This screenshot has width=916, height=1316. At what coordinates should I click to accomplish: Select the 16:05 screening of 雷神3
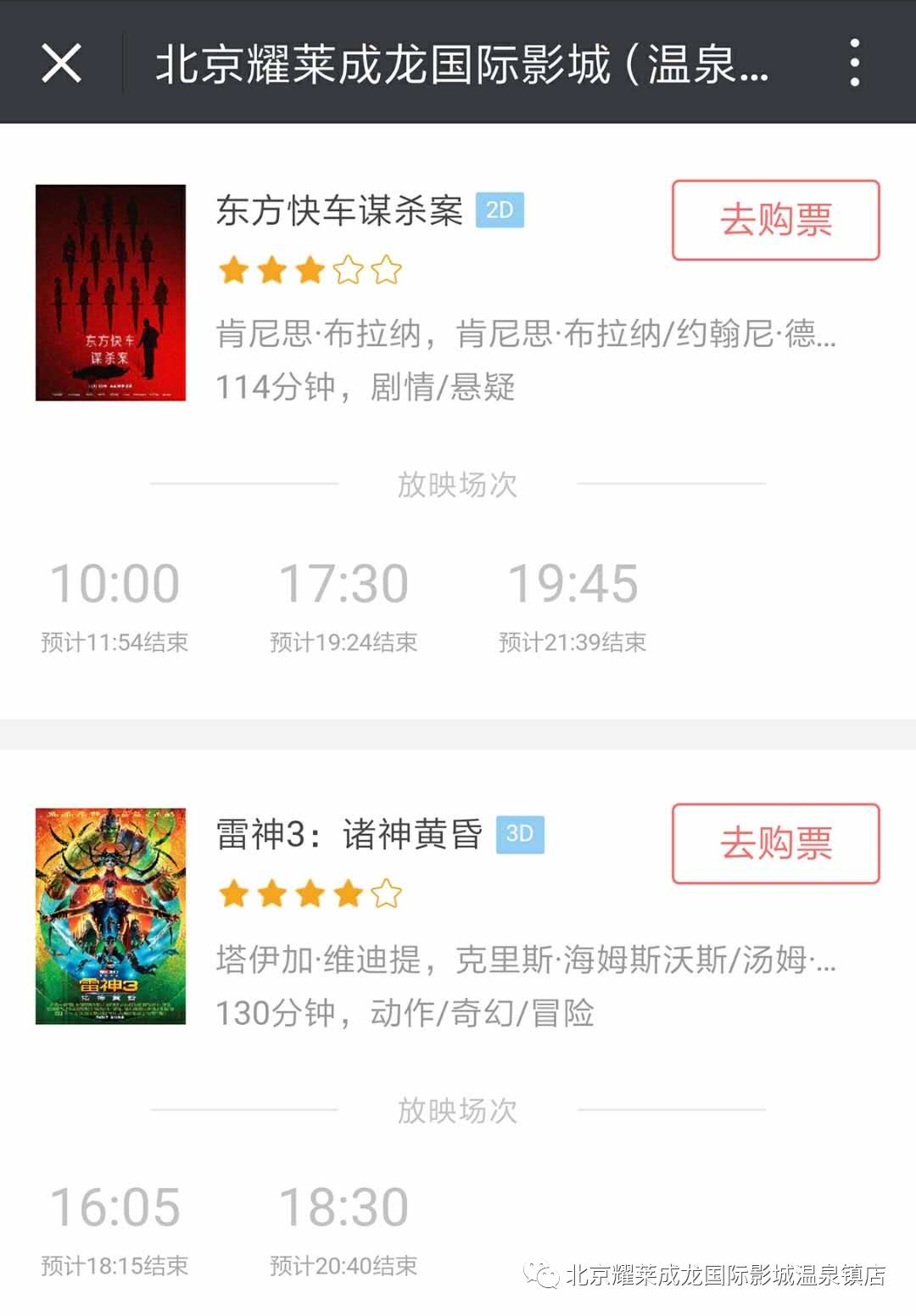click(114, 1228)
